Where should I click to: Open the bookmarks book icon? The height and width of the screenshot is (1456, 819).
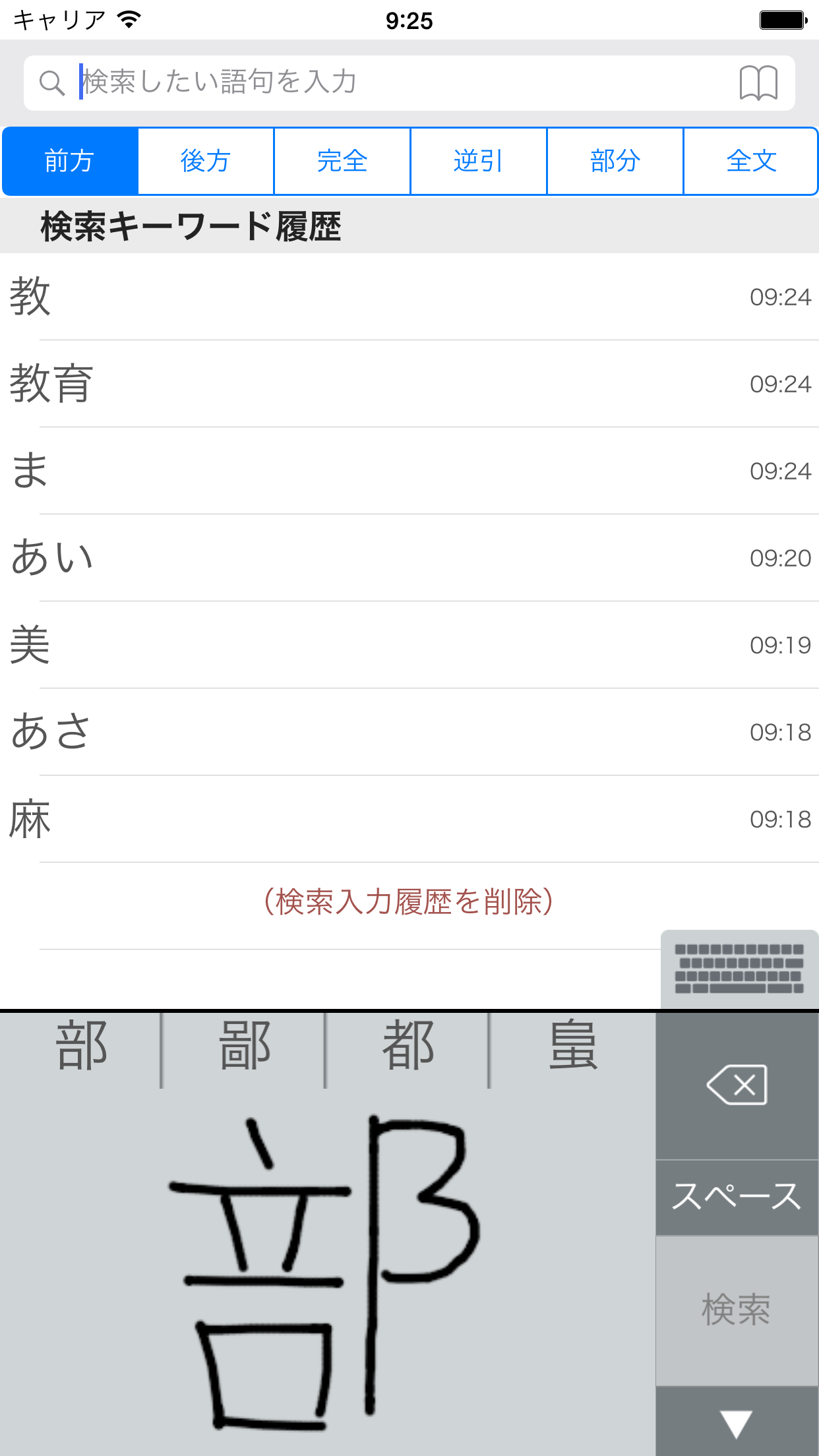click(758, 83)
